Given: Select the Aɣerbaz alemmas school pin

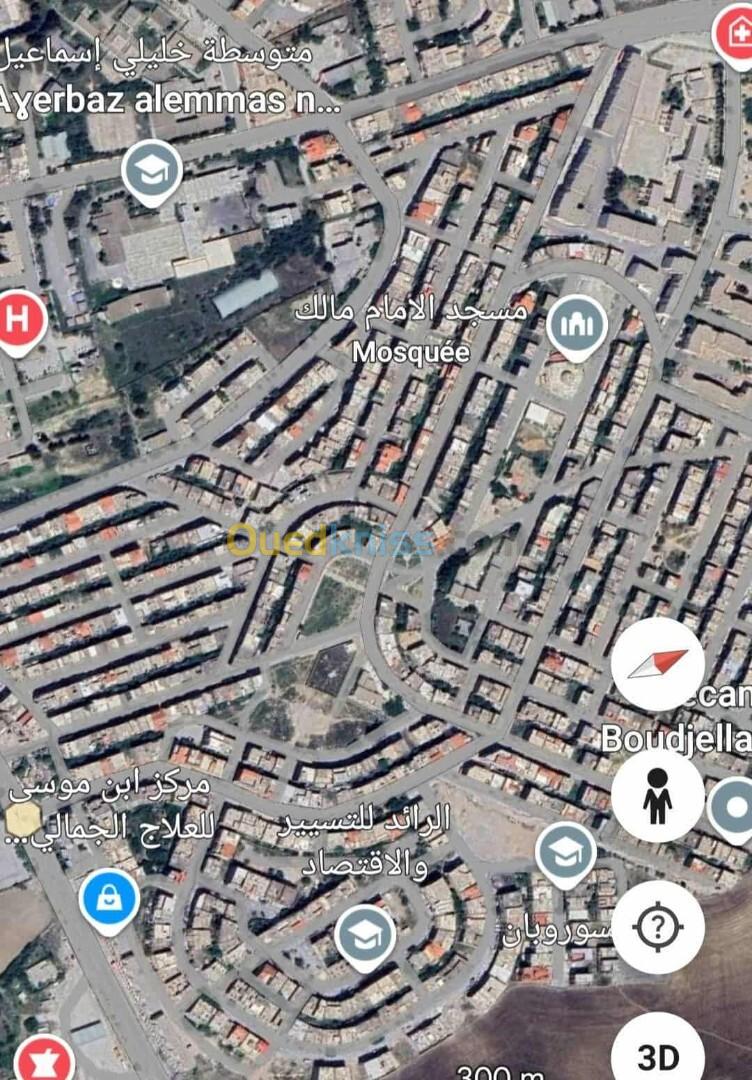Looking at the screenshot, I should [x=152, y=172].
